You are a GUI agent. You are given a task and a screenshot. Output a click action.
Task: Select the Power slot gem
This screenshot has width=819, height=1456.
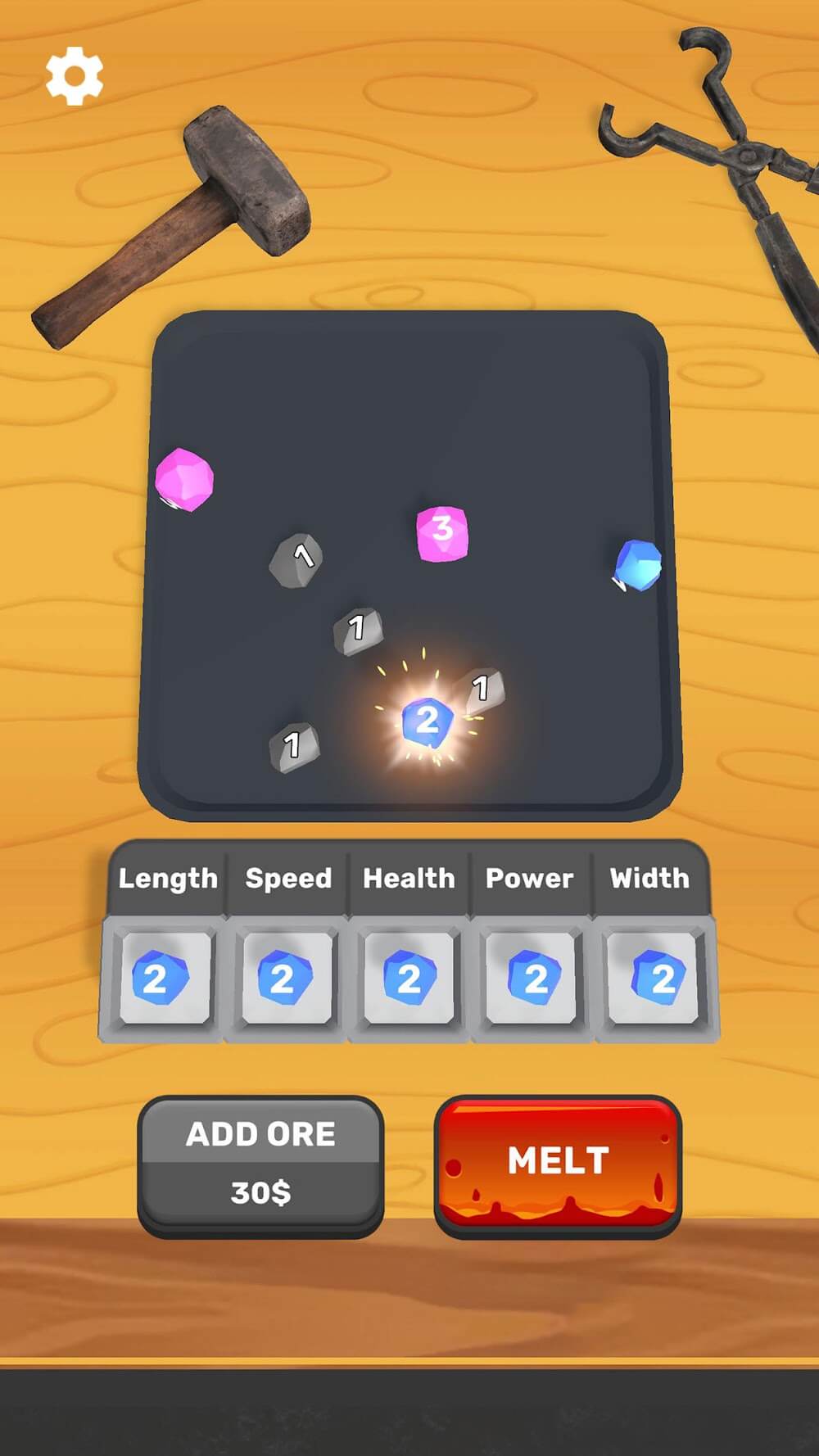point(532,978)
